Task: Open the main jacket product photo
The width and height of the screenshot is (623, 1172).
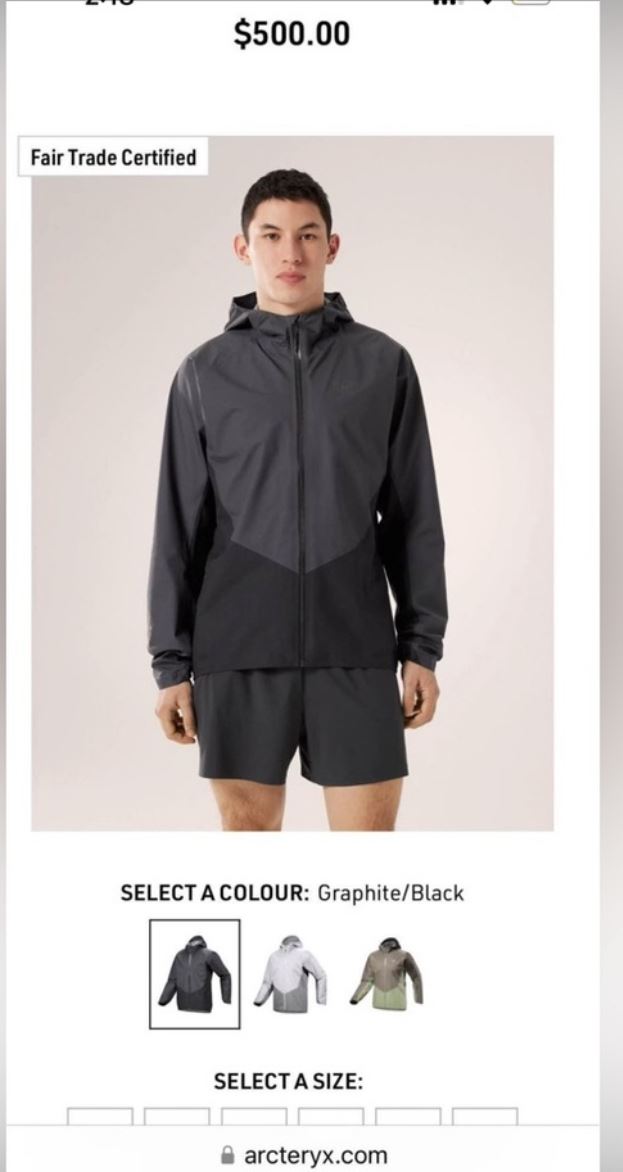Action: (292, 483)
